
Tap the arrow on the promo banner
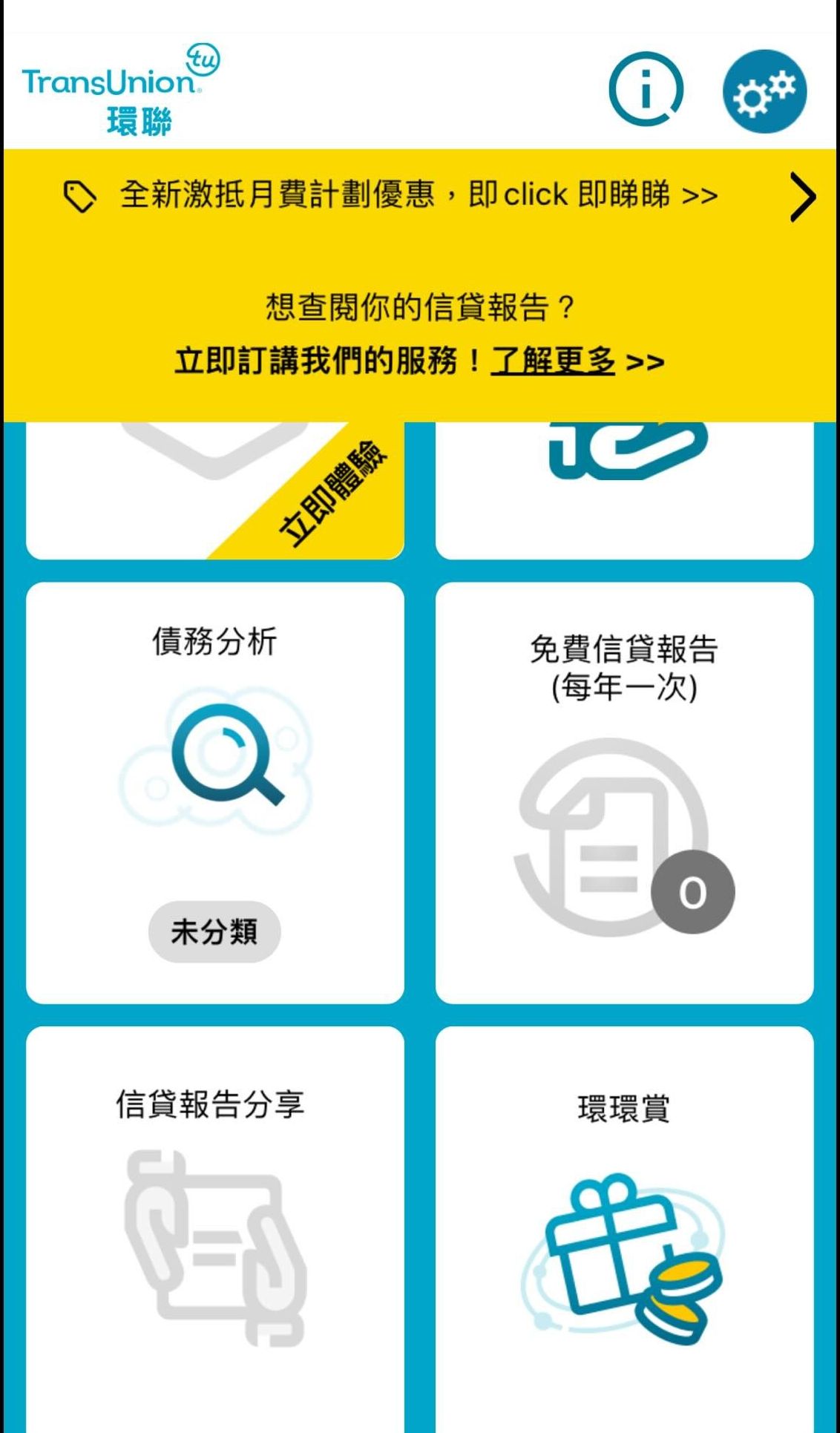coord(802,197)
